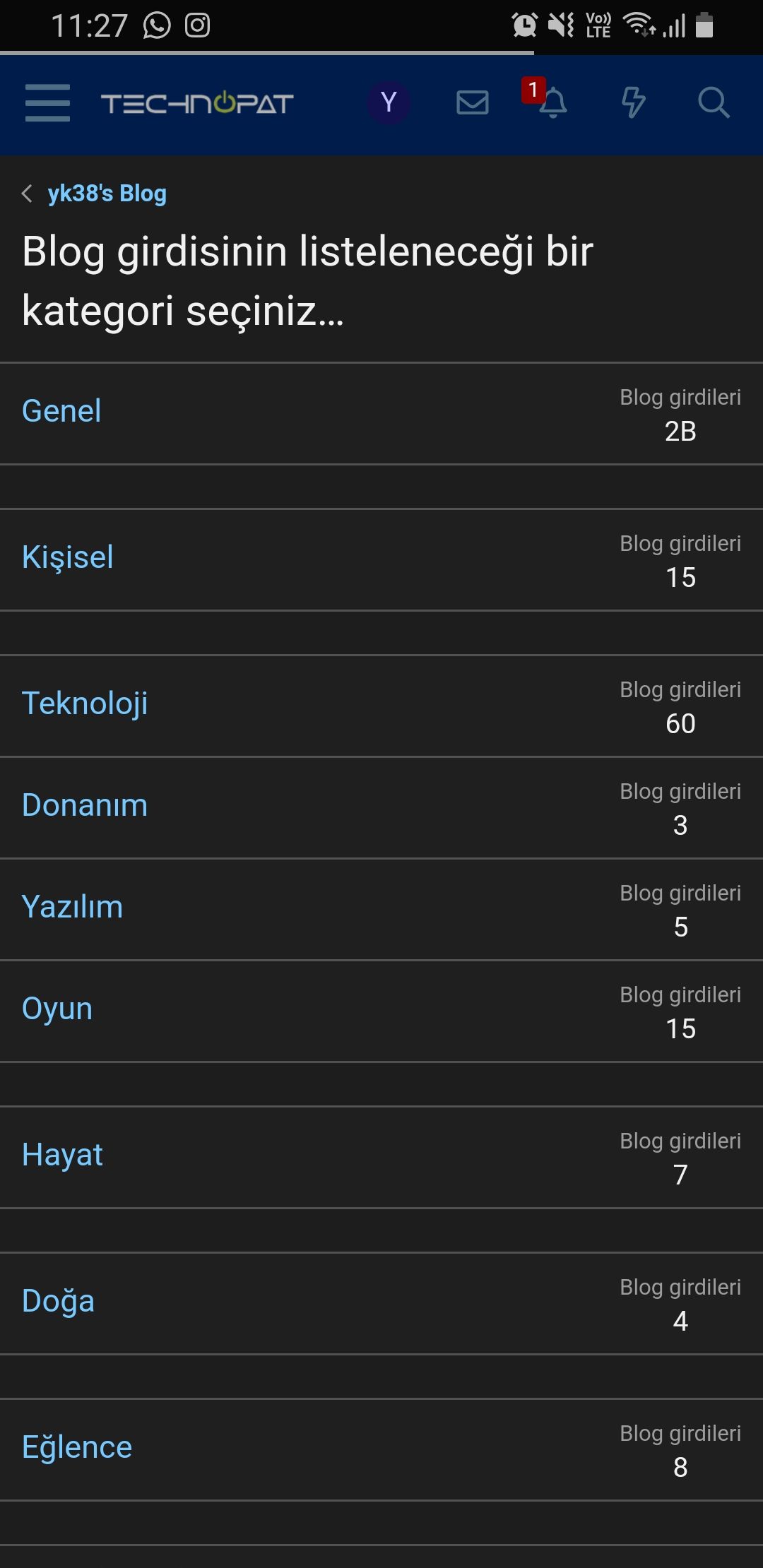Select the Genel category
The width and height of the screenshot is (763, 1568).
click(61, 411)
